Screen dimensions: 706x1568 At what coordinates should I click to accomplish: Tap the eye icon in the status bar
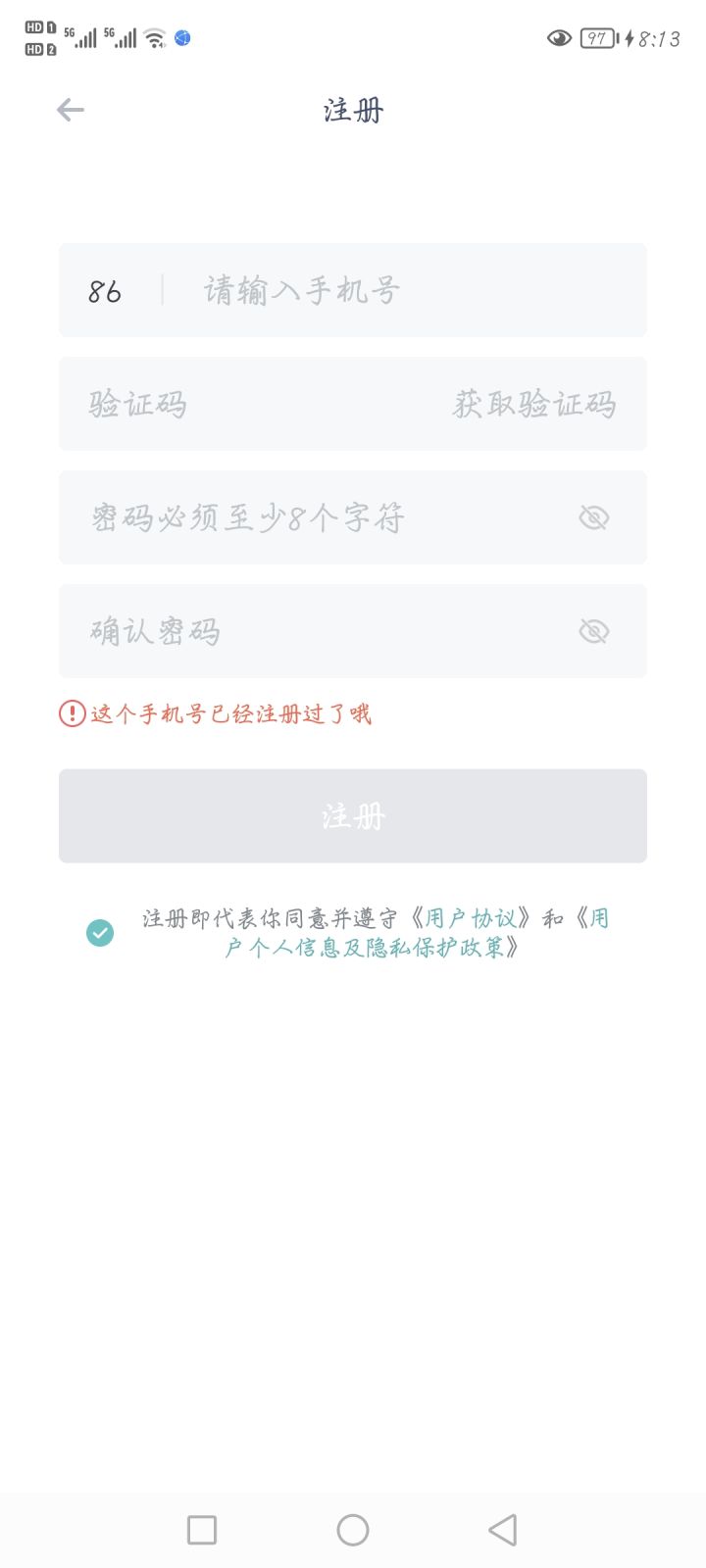559,37
